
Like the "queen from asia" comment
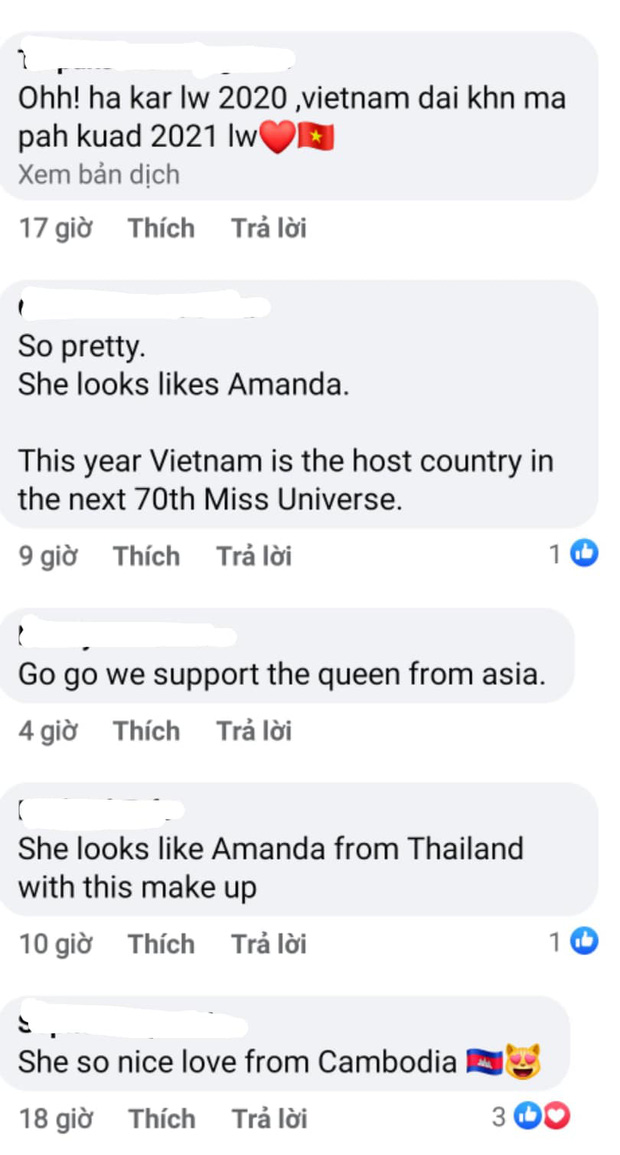click(x=146, y=731)
